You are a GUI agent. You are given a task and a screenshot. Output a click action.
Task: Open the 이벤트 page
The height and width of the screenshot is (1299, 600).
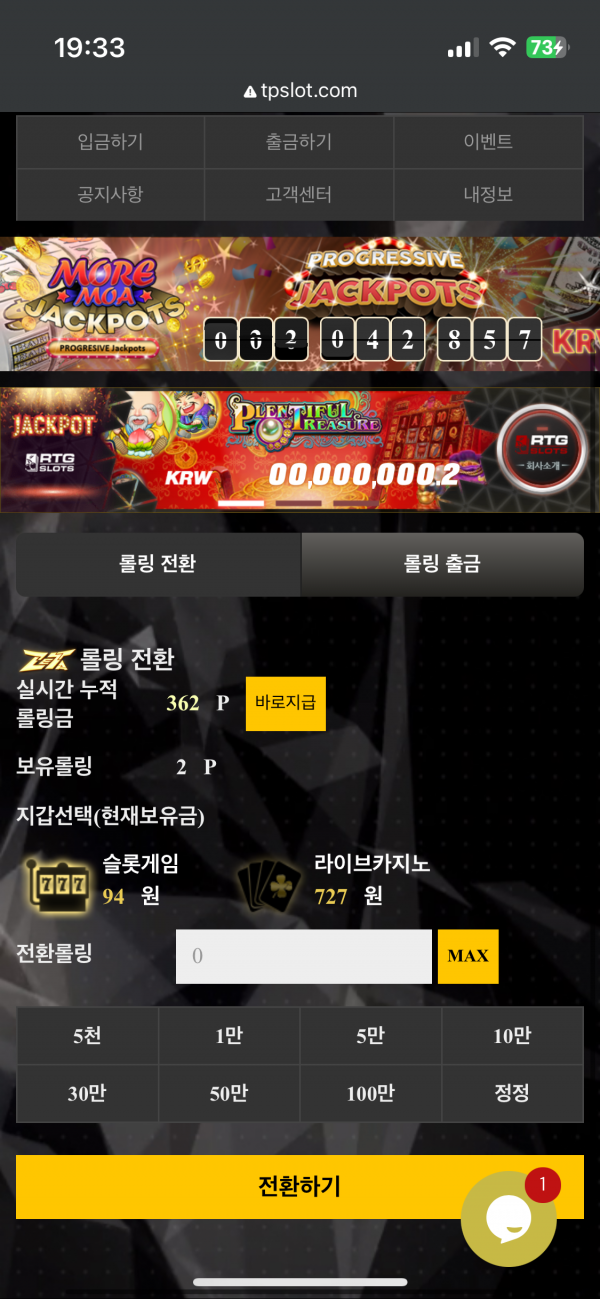(x=488, y=142)
